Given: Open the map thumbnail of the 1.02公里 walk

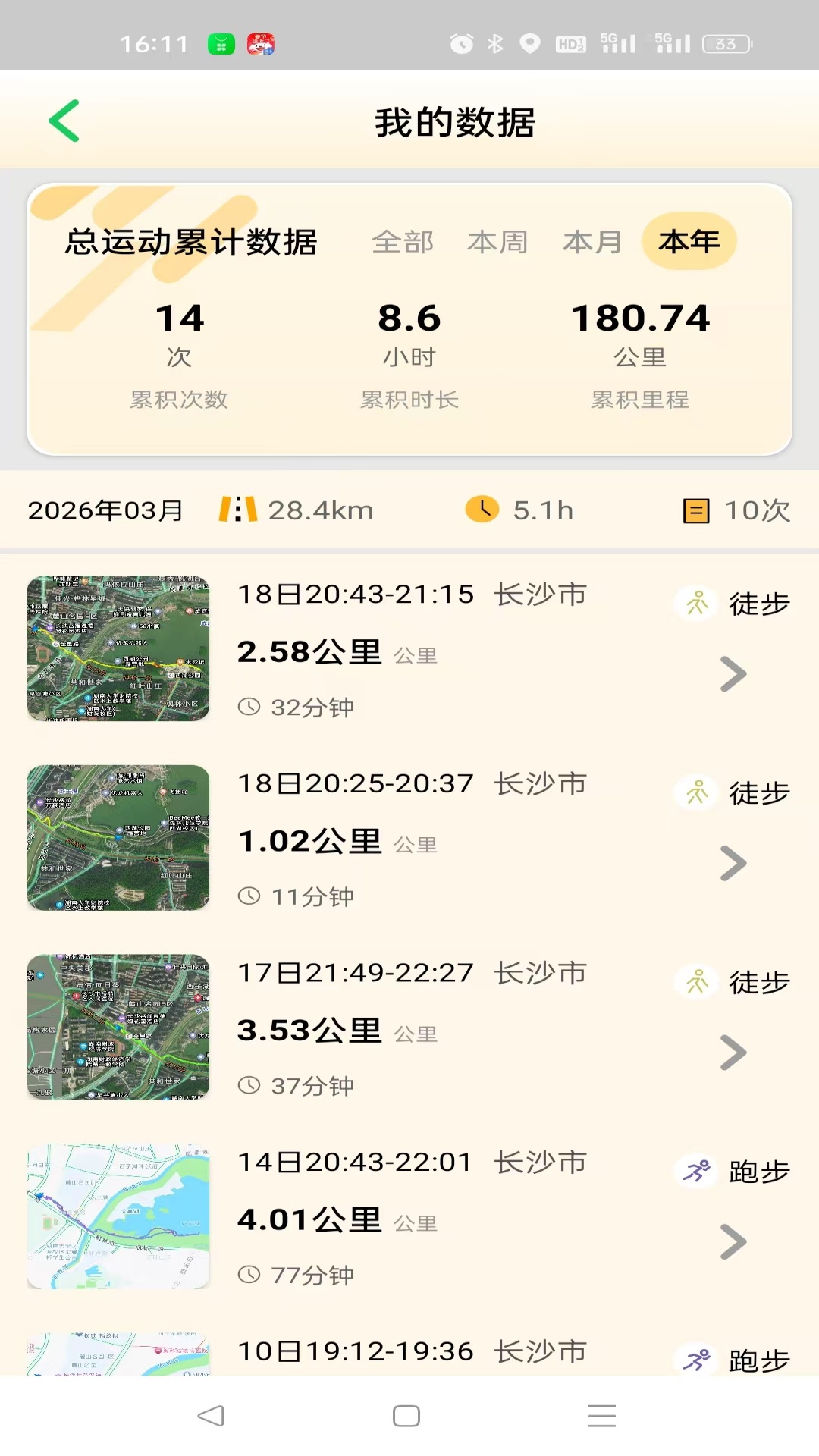Looking at the screenshot, I should click(118, 838).
